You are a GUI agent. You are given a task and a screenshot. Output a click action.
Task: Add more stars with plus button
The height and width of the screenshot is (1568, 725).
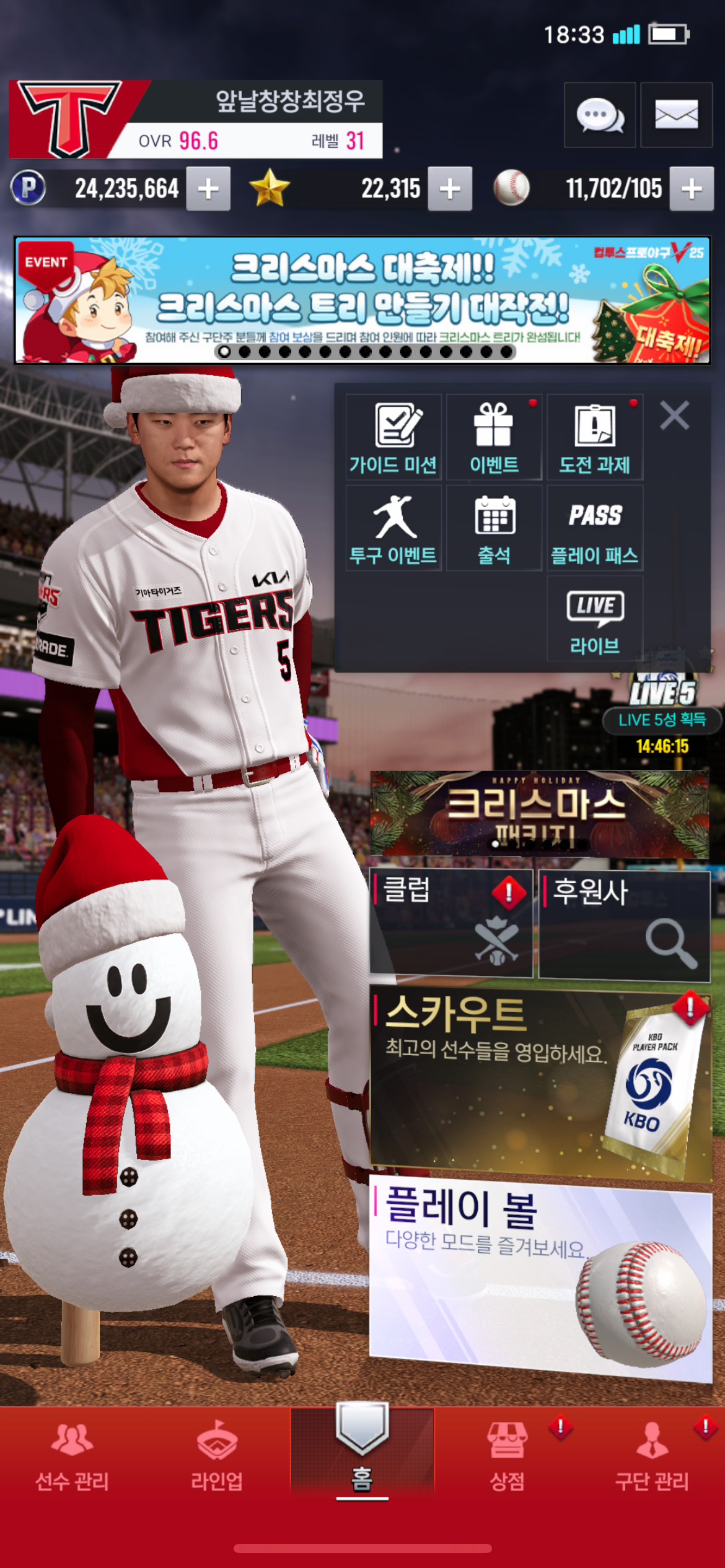click(x=450, y=189)
